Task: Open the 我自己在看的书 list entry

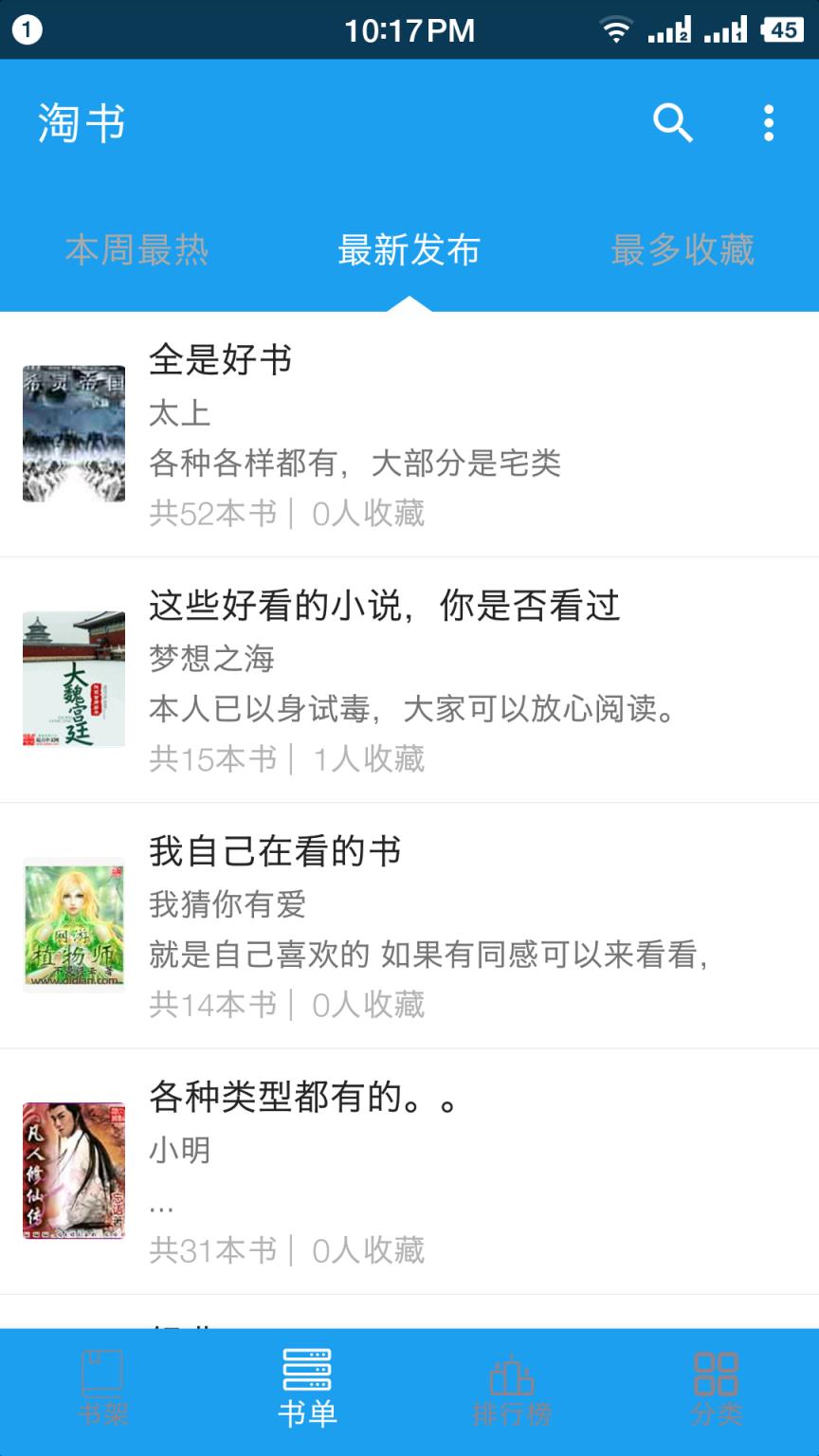Action: tap(275, 852)
